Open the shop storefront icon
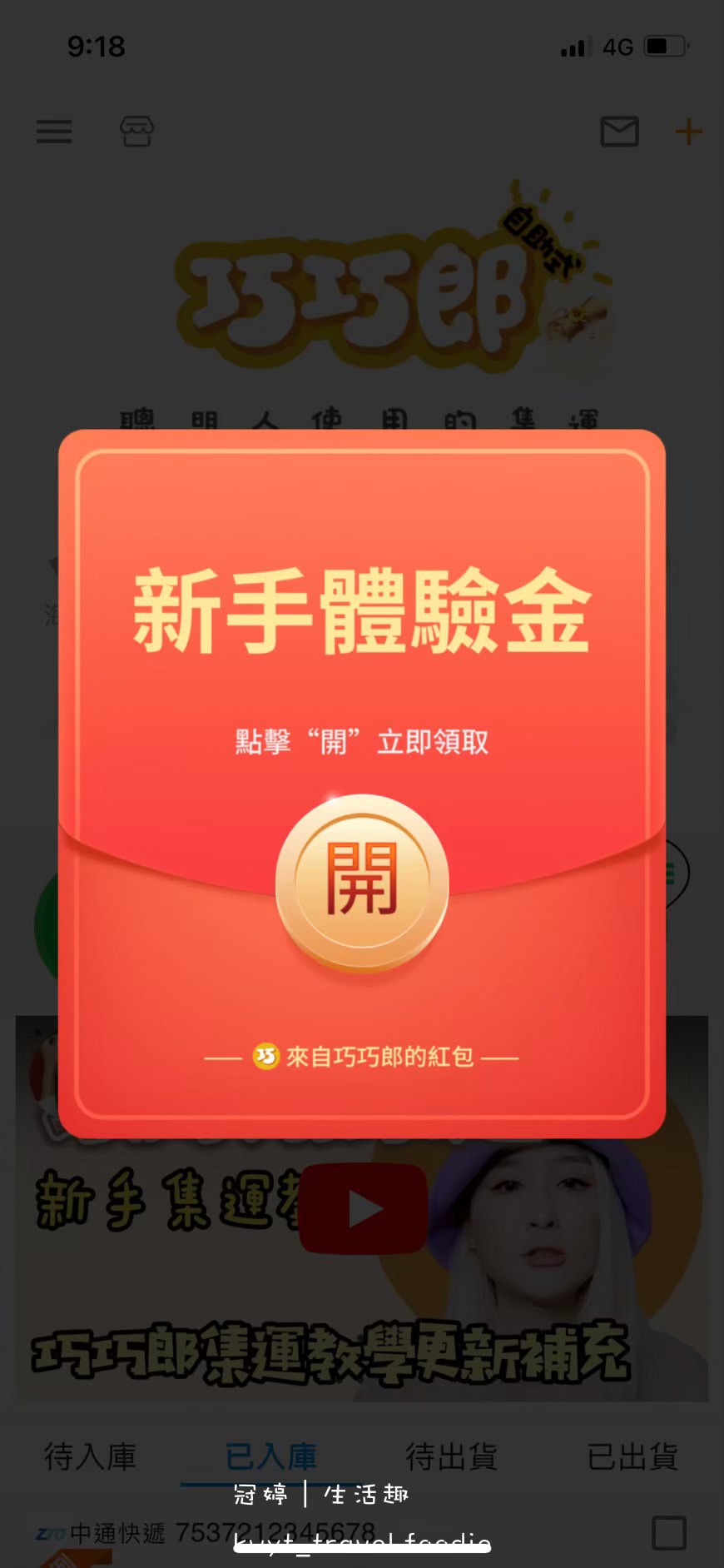The width and height of the screenshot is (724, 1568). coord(136,132)
